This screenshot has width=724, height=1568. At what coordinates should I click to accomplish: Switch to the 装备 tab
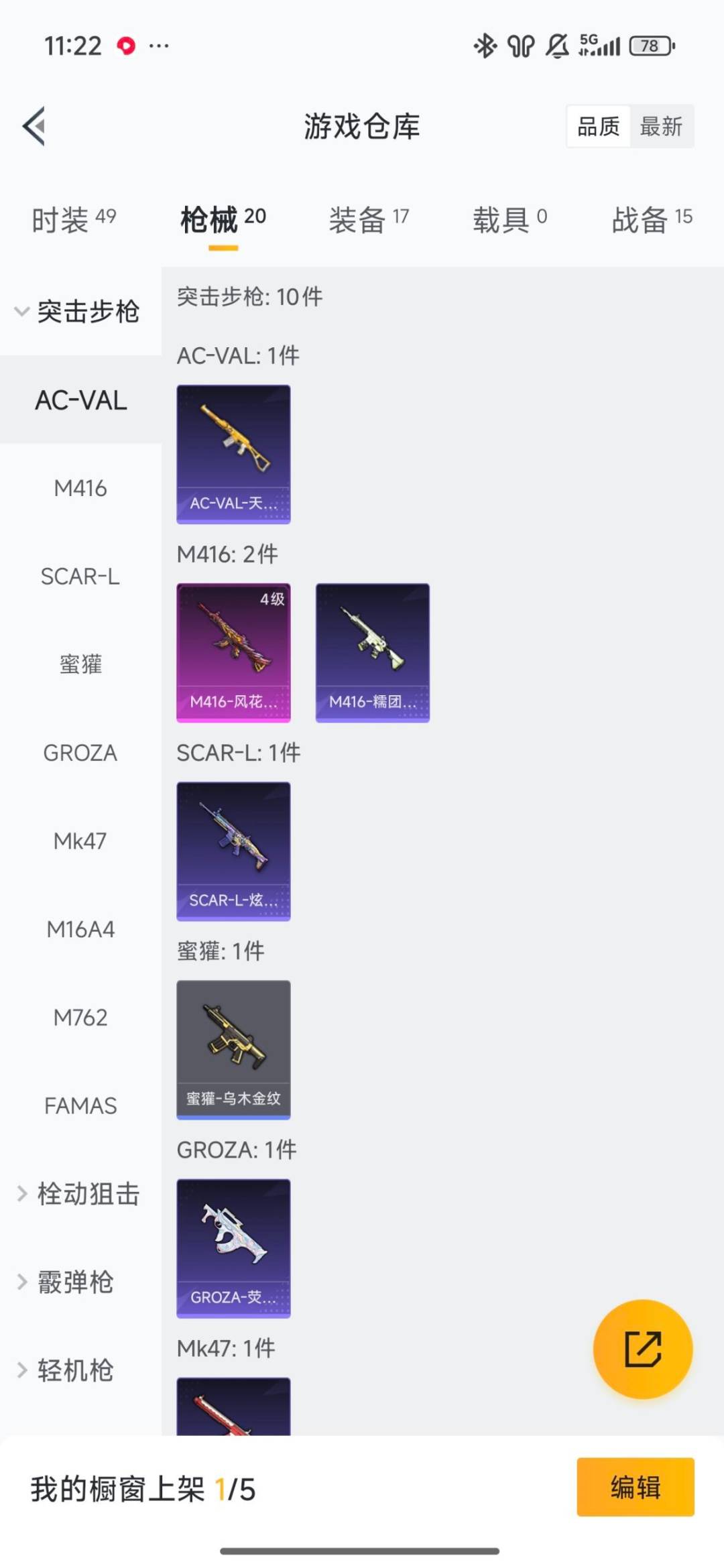[368, 219]
